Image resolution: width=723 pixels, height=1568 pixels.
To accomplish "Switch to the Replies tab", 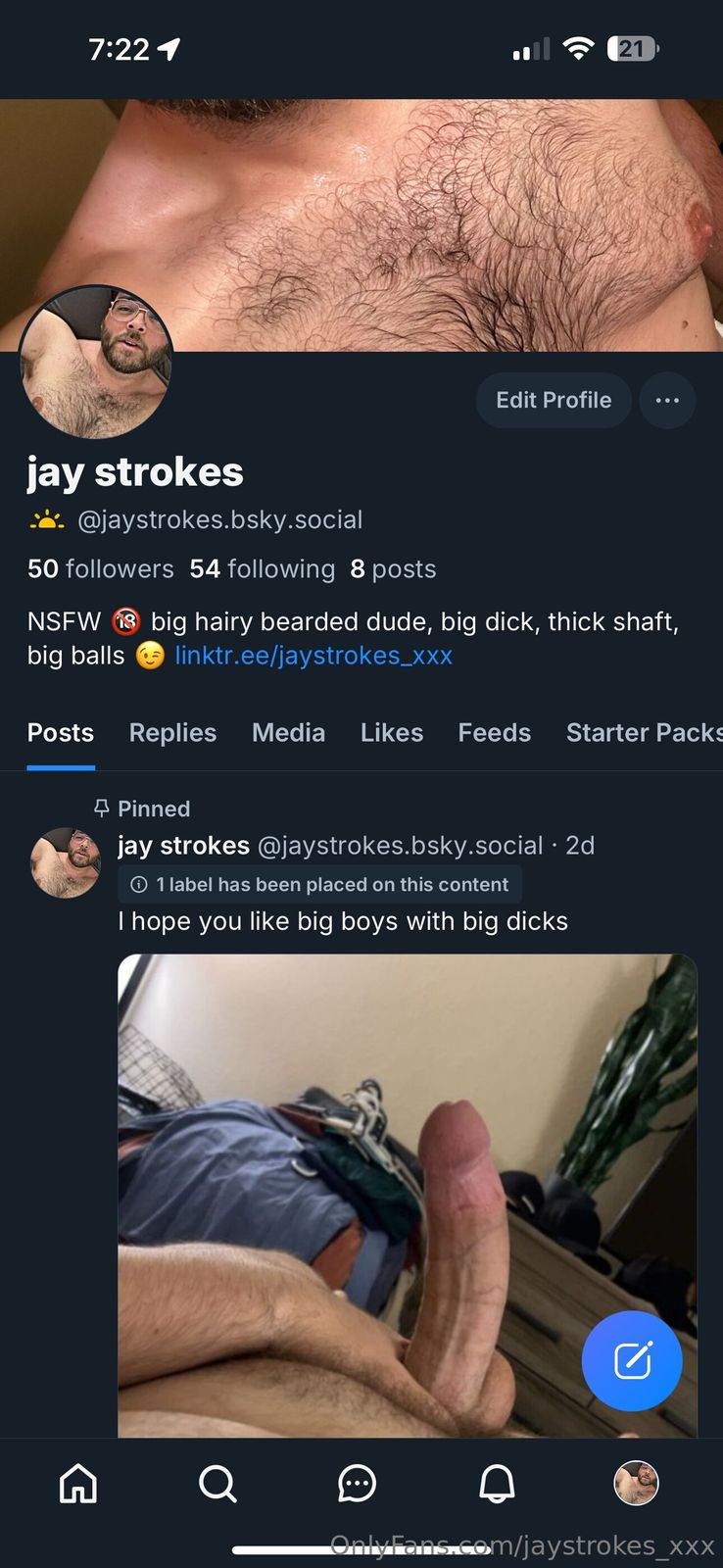I will [172, 733].
